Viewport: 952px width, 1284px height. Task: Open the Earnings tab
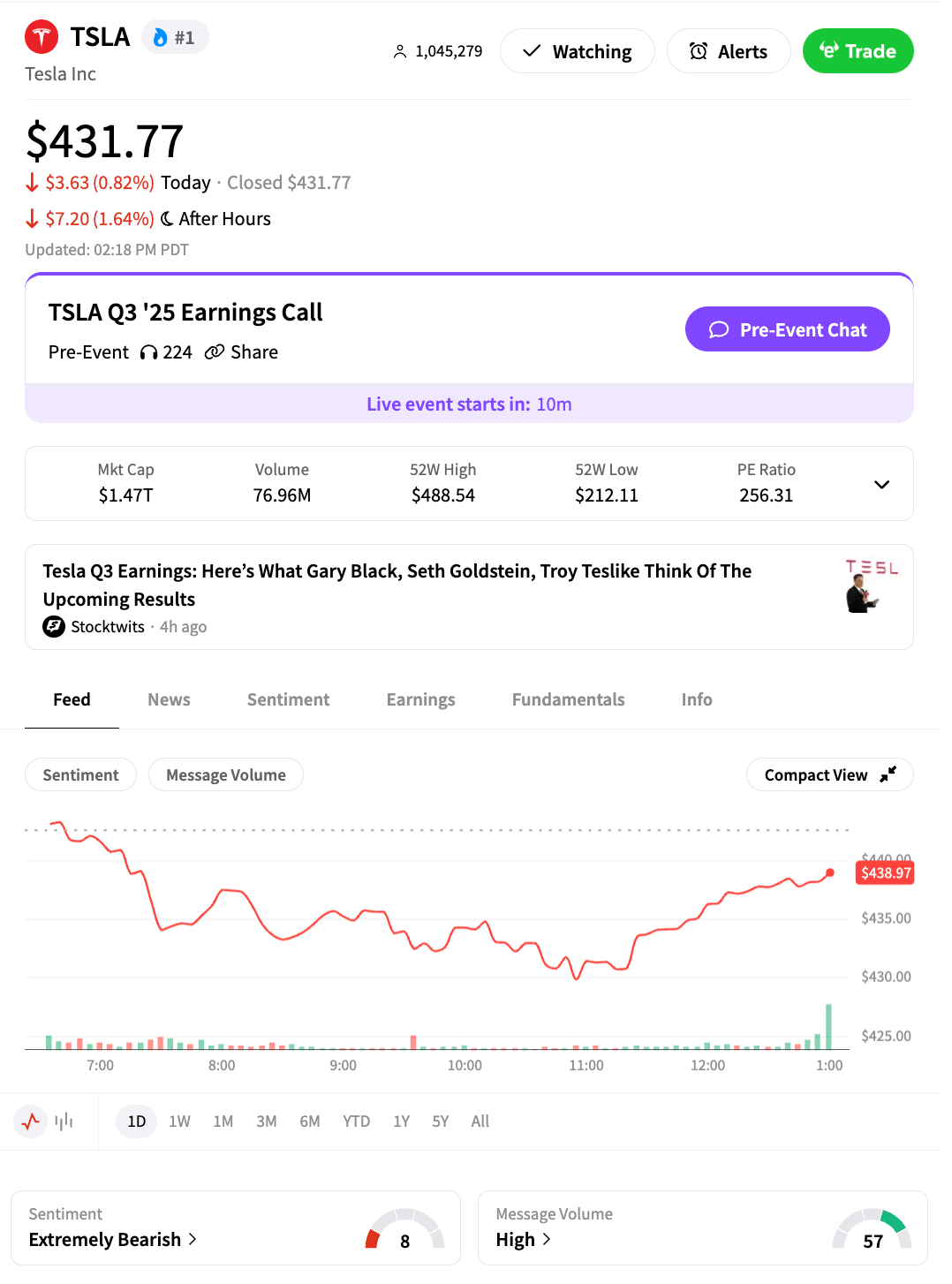pyautogui.click(x=420, y=699)
